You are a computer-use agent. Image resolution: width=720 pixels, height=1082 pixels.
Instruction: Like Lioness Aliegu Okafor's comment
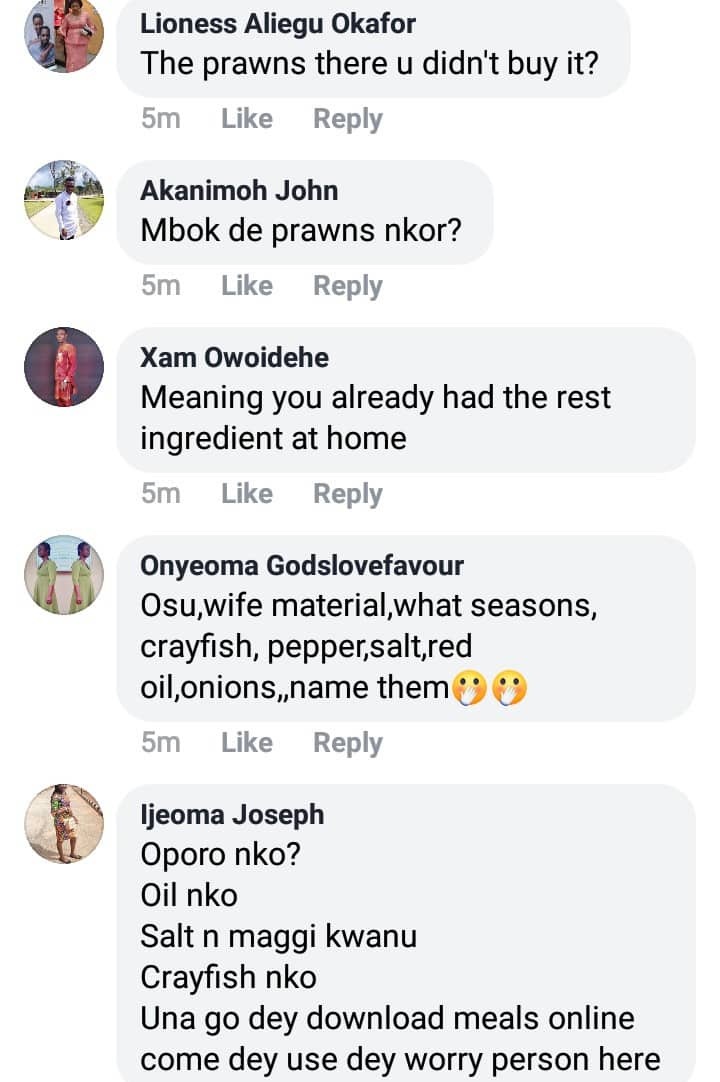[x=247, y=119]
